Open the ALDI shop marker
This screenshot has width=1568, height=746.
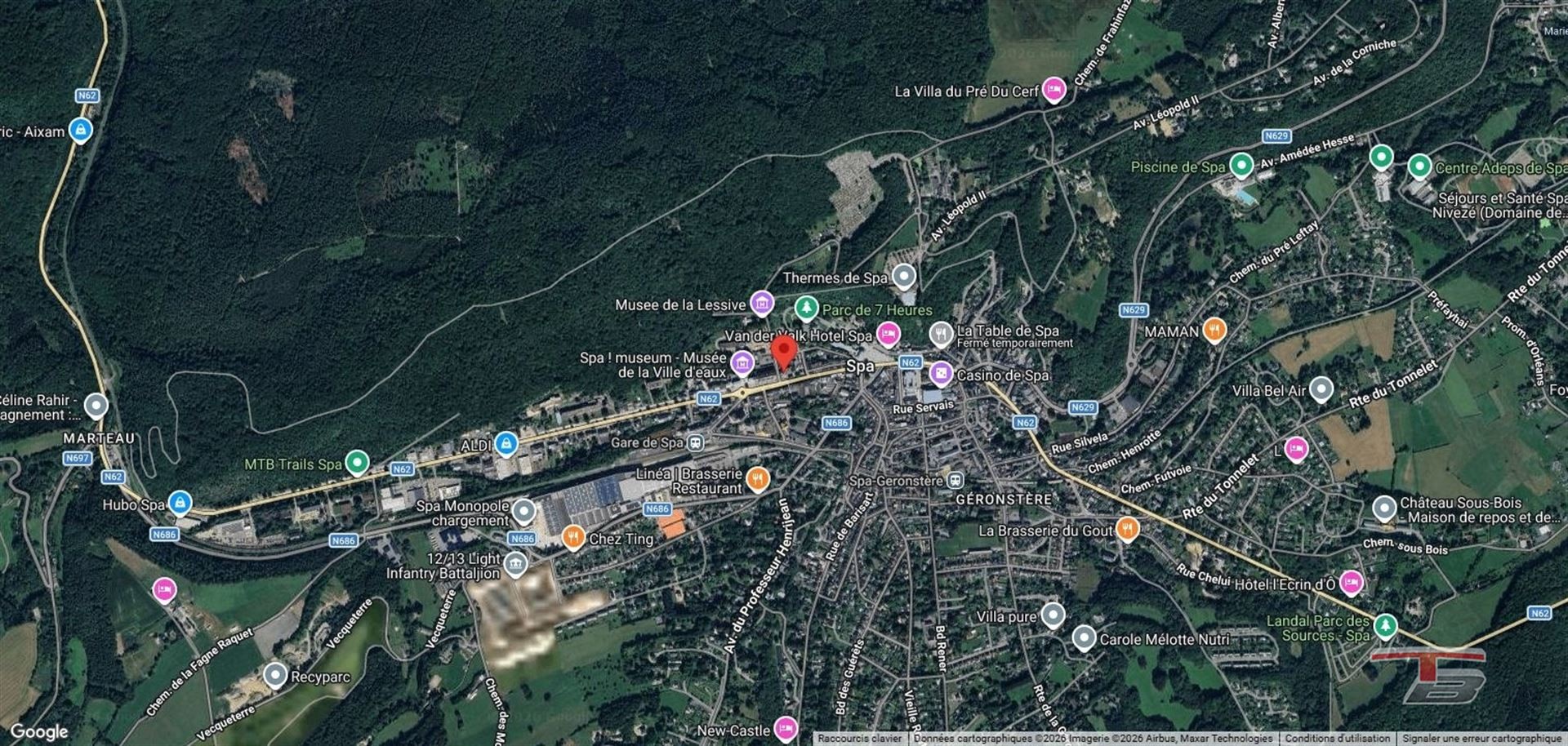coord(506,444)
